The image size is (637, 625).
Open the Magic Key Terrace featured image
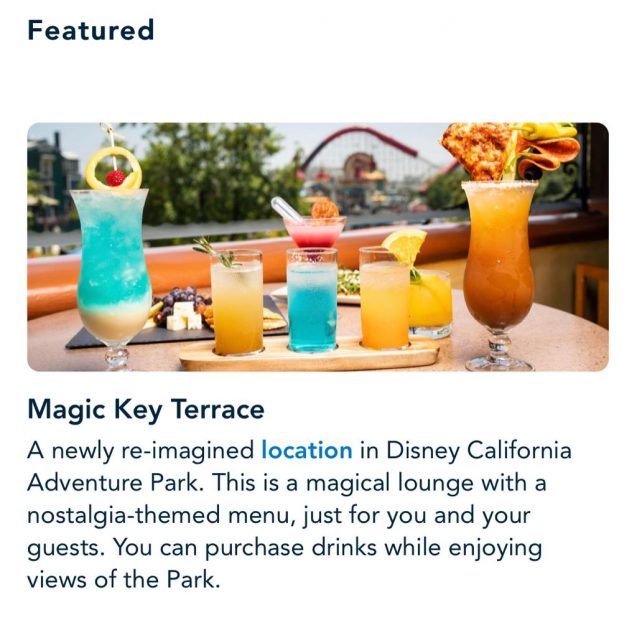(318, 247)
